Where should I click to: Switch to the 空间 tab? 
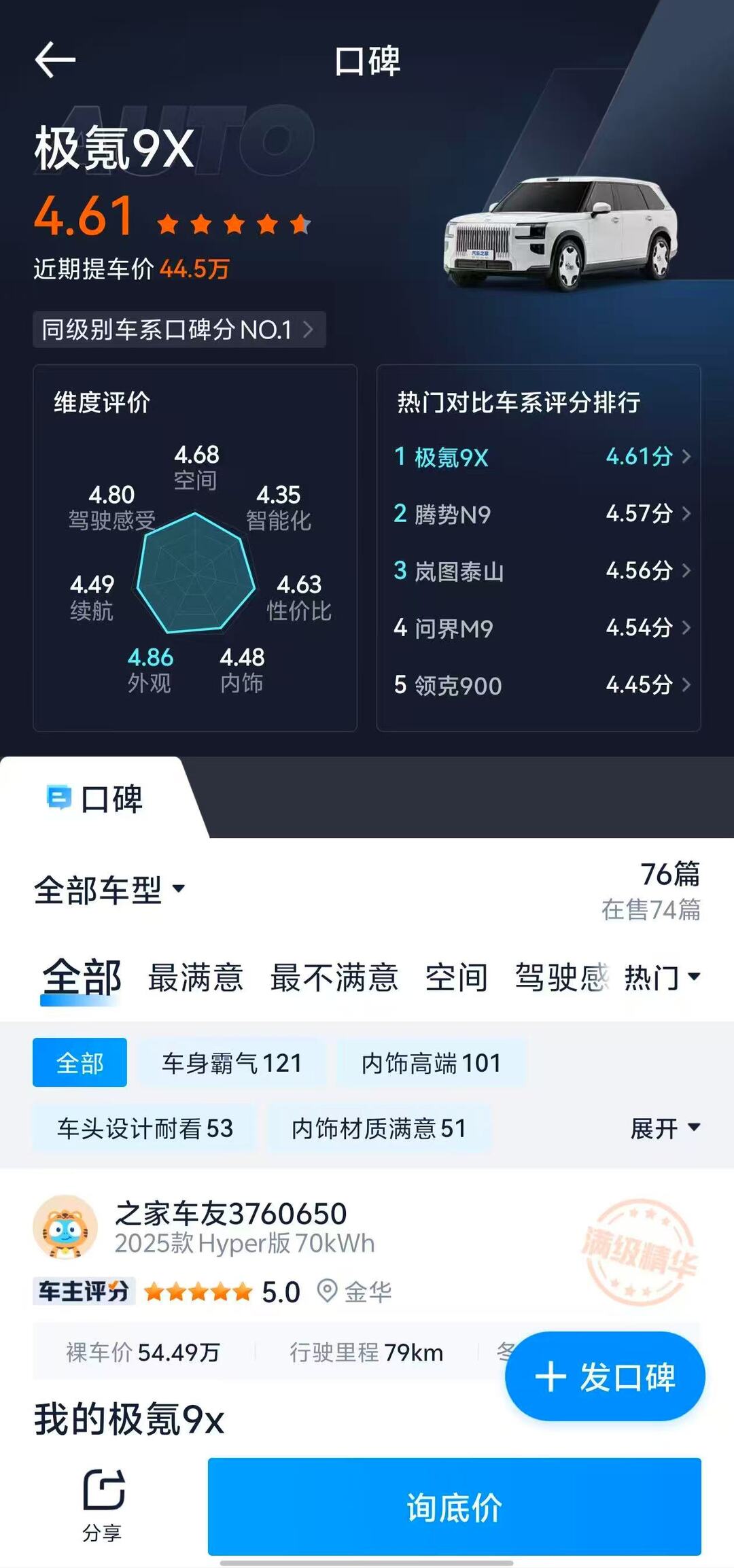(456, 977)
